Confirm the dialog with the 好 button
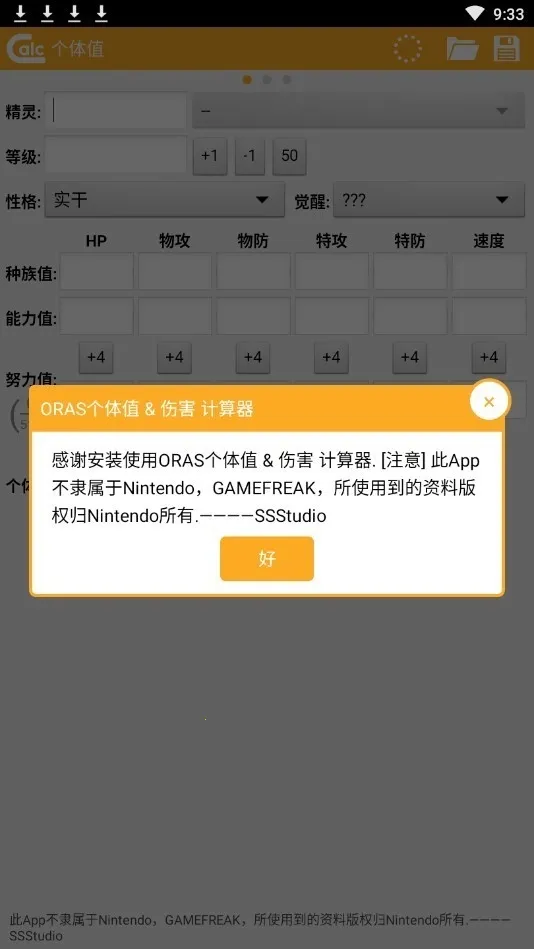The image size is (534, 949). point(267,558)
